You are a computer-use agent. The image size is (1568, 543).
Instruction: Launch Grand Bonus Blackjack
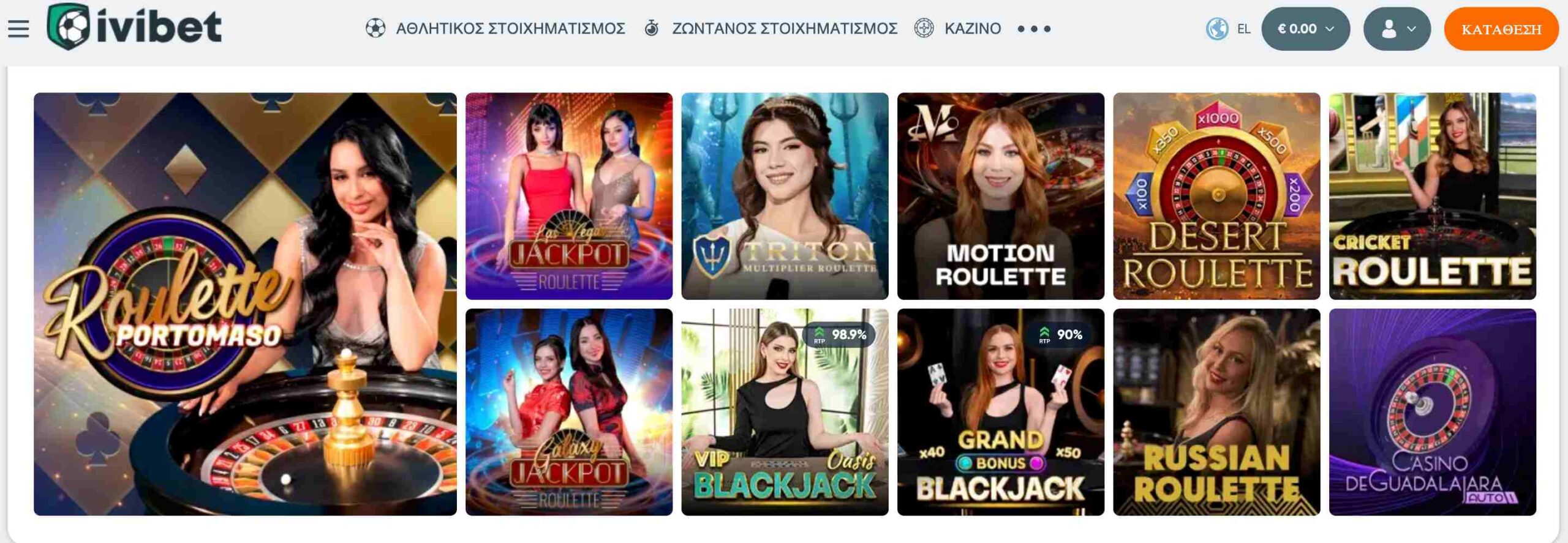pos(1000,411)
